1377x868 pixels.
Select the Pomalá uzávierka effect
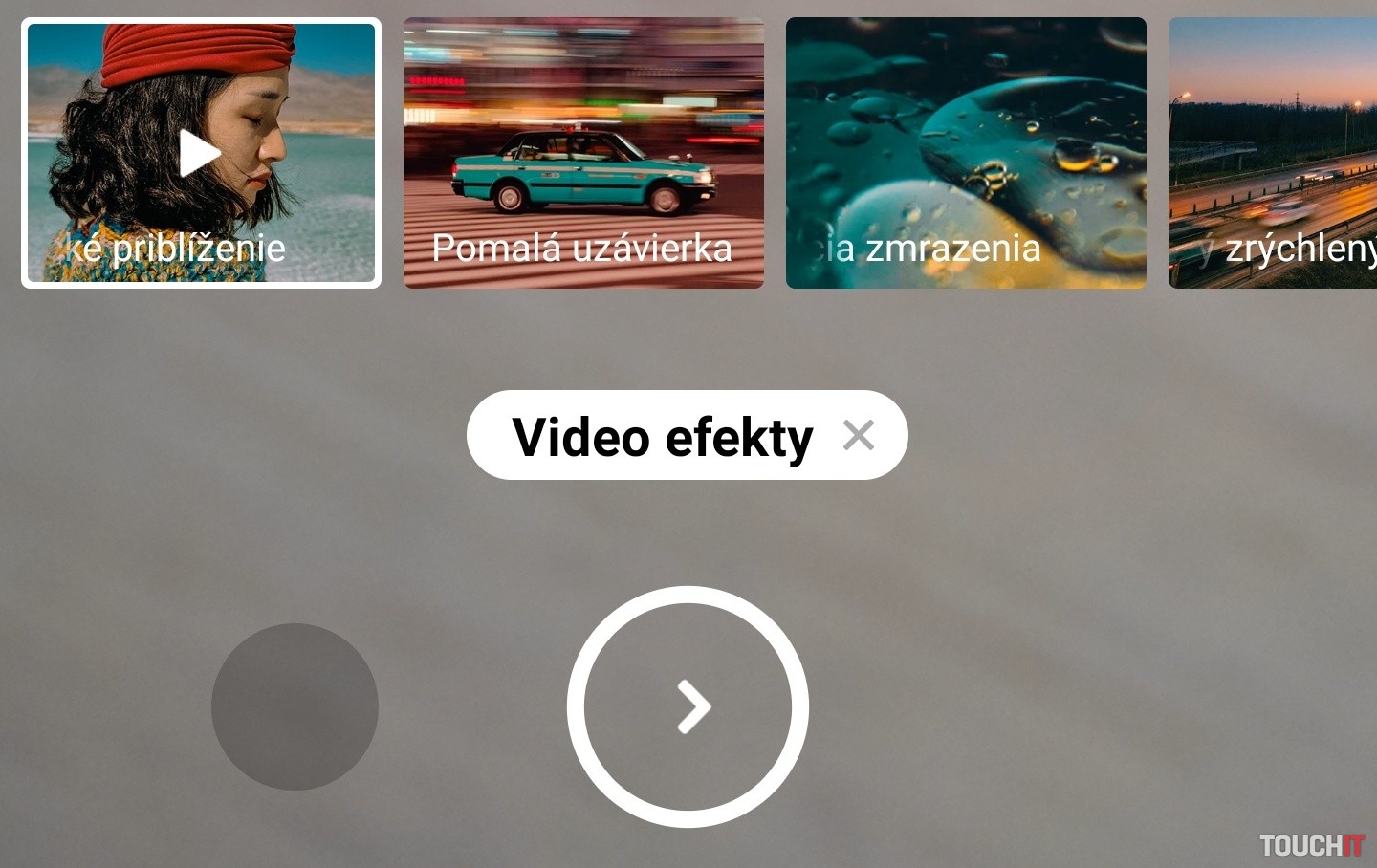[x=583, y=153]
